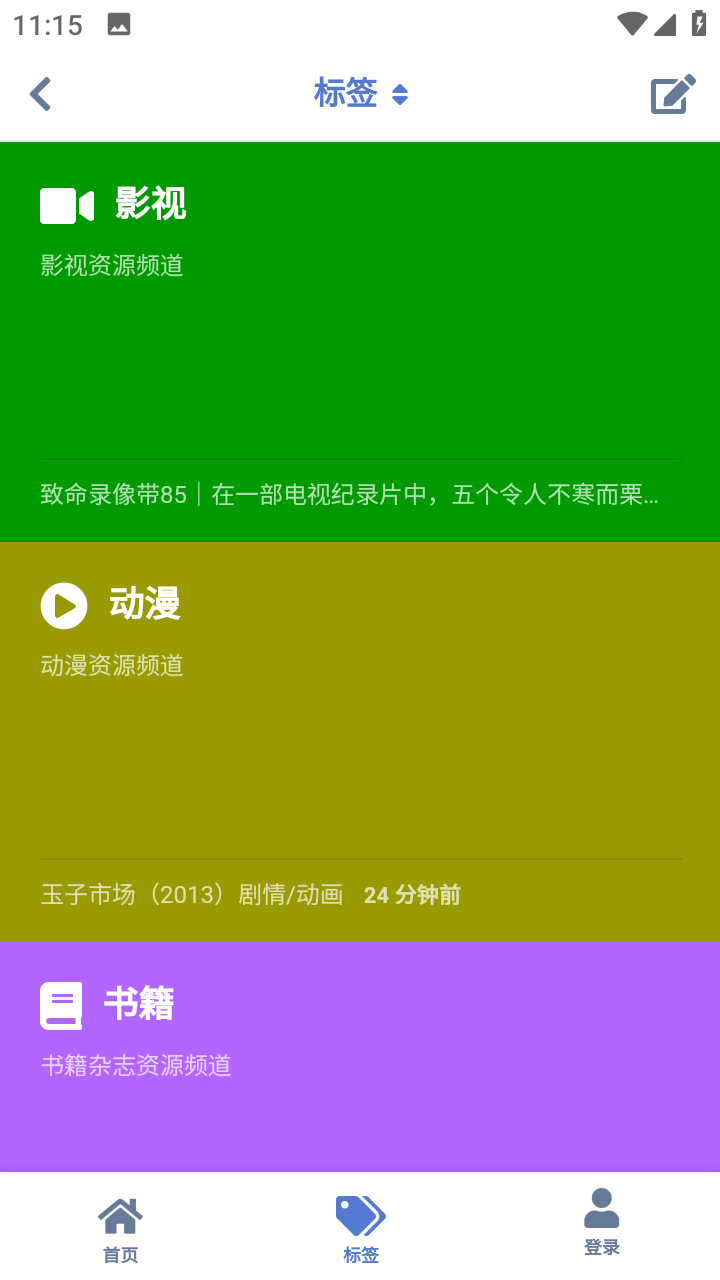Viewport: 720px width, 1280px height.
Task: Open the 致命录像带85 latest post link
Action: [x=350, y=495]
